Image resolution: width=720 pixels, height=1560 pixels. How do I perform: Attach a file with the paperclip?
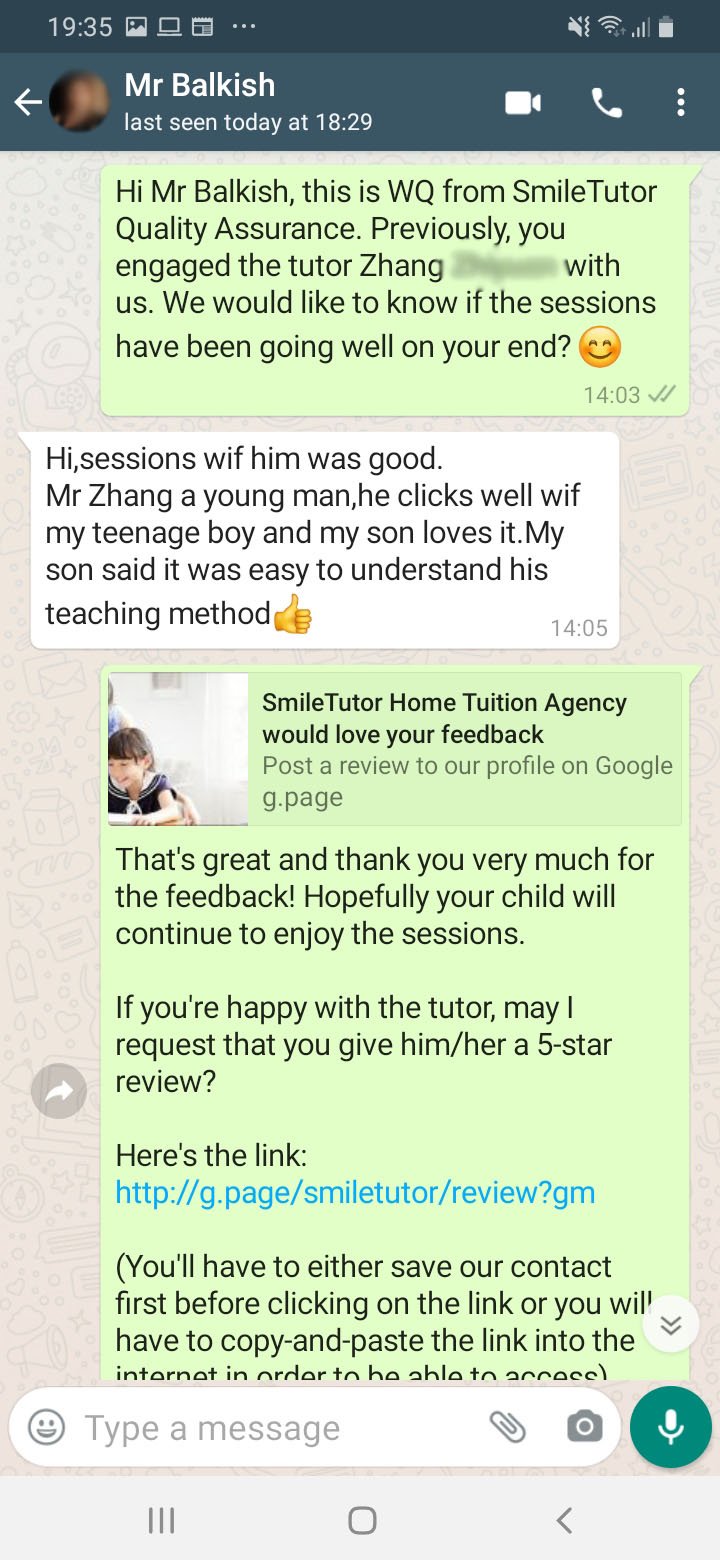tap(508, 1427)
